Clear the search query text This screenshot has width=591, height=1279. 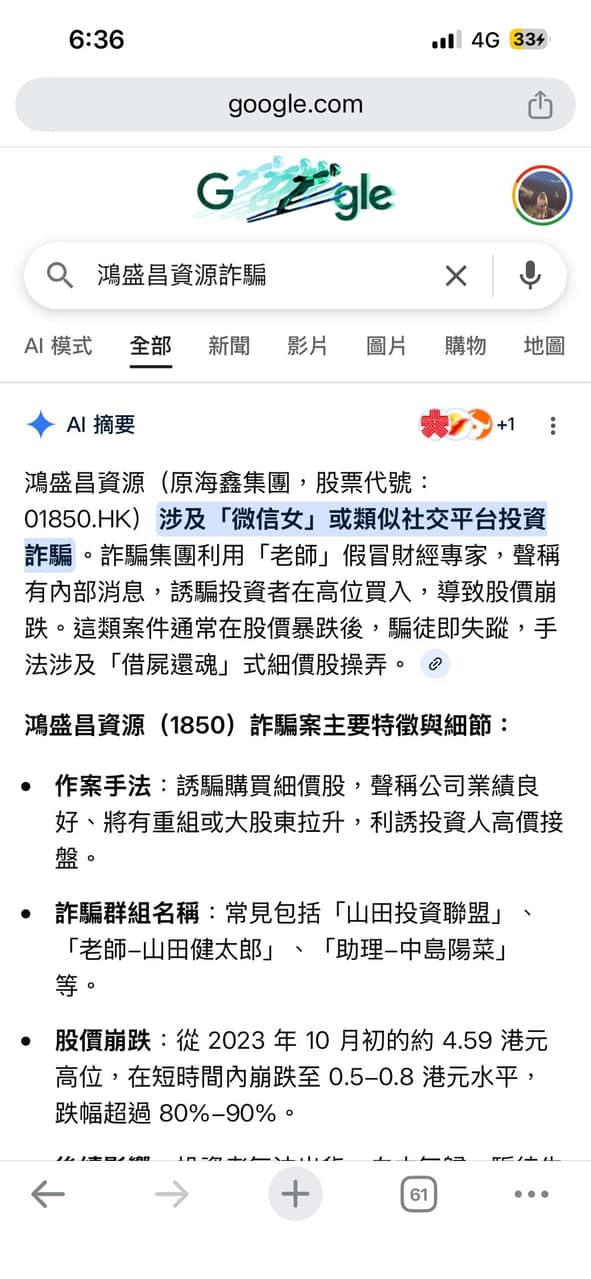click(456, 276)
